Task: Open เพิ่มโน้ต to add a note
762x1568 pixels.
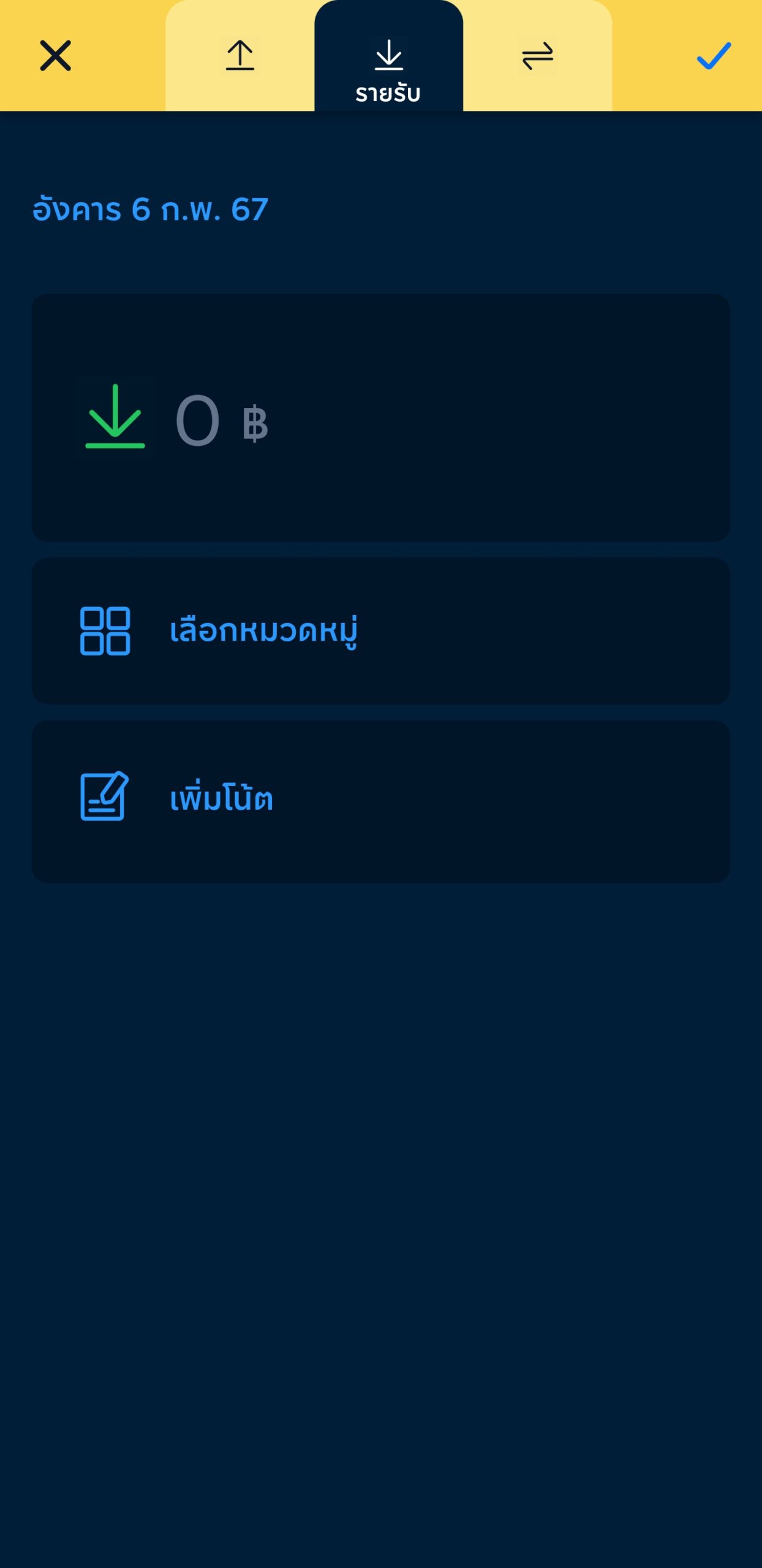Action: 221,798
